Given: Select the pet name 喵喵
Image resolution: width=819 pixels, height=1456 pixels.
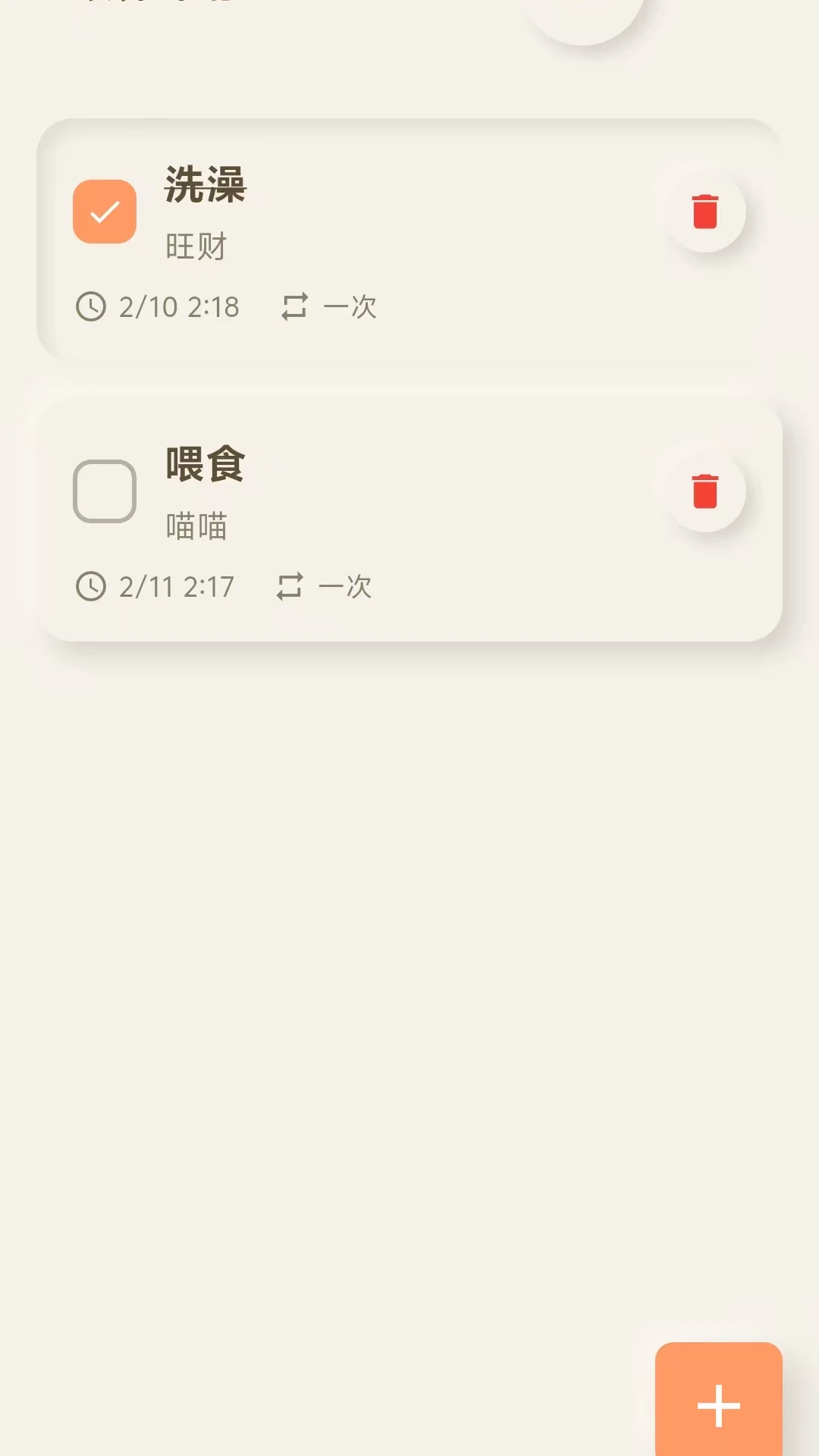Looking at the screenshot, I should [x=196, y=525].
